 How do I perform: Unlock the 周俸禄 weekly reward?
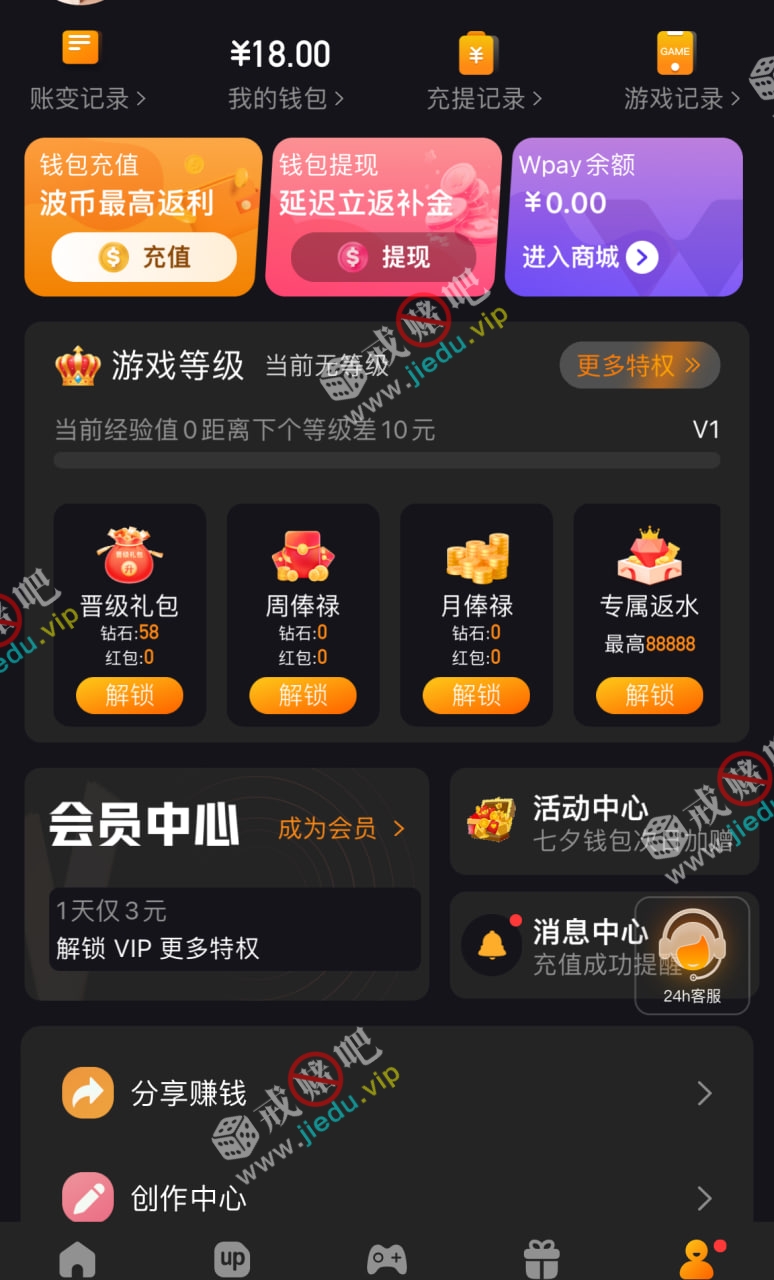[x=303, y=695]
